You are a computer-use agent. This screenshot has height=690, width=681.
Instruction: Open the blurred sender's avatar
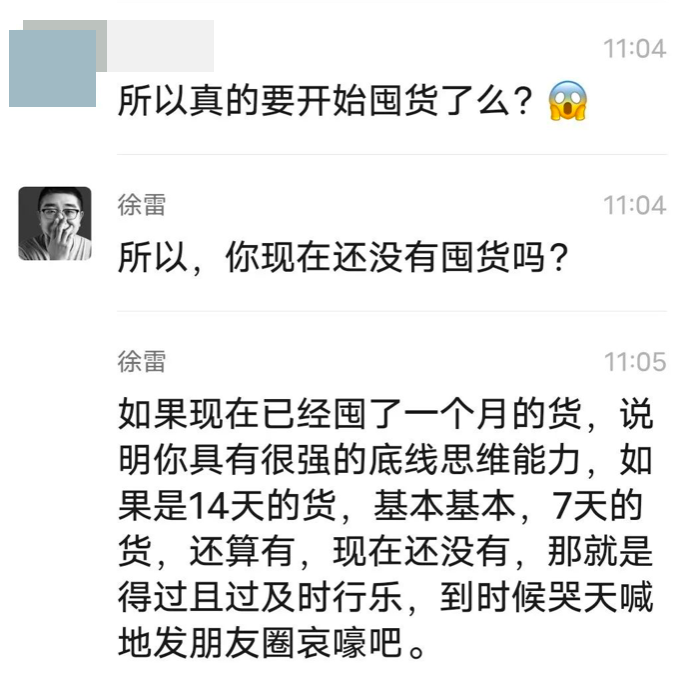[53, 67]
